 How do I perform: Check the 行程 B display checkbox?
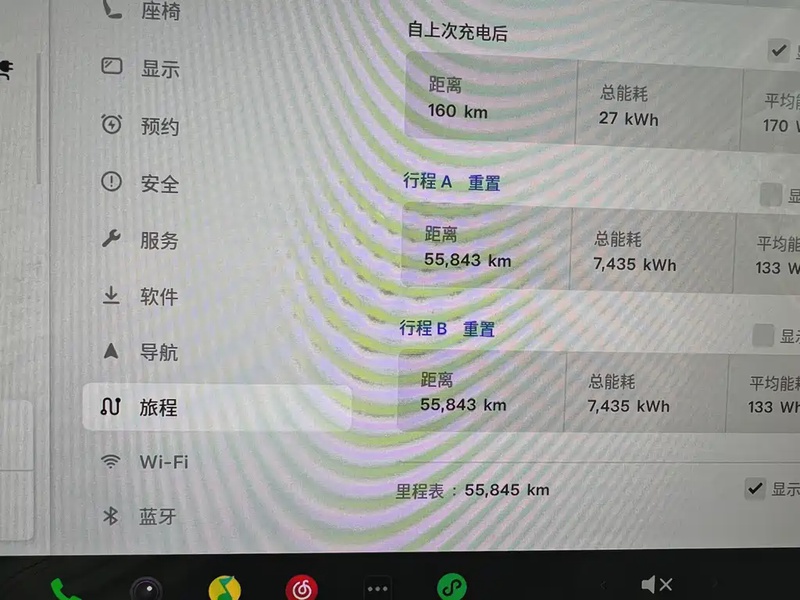point(763,335)
